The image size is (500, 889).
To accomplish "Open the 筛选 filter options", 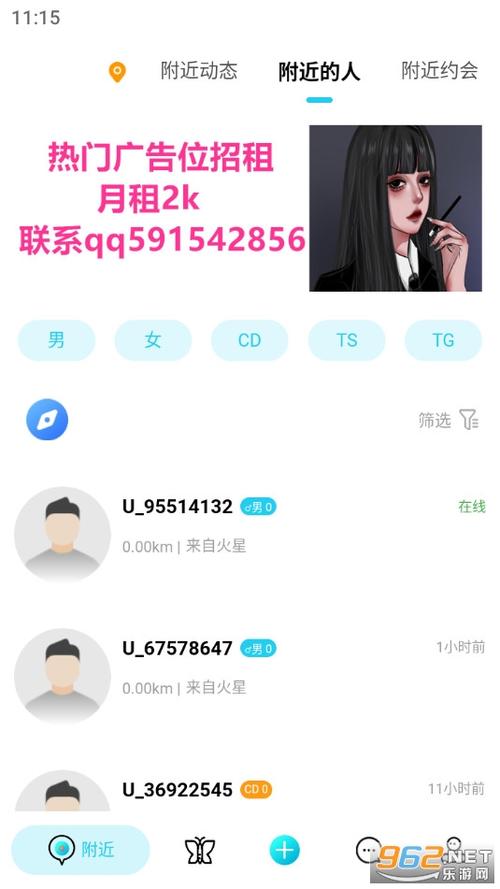I will click(448, 420).
